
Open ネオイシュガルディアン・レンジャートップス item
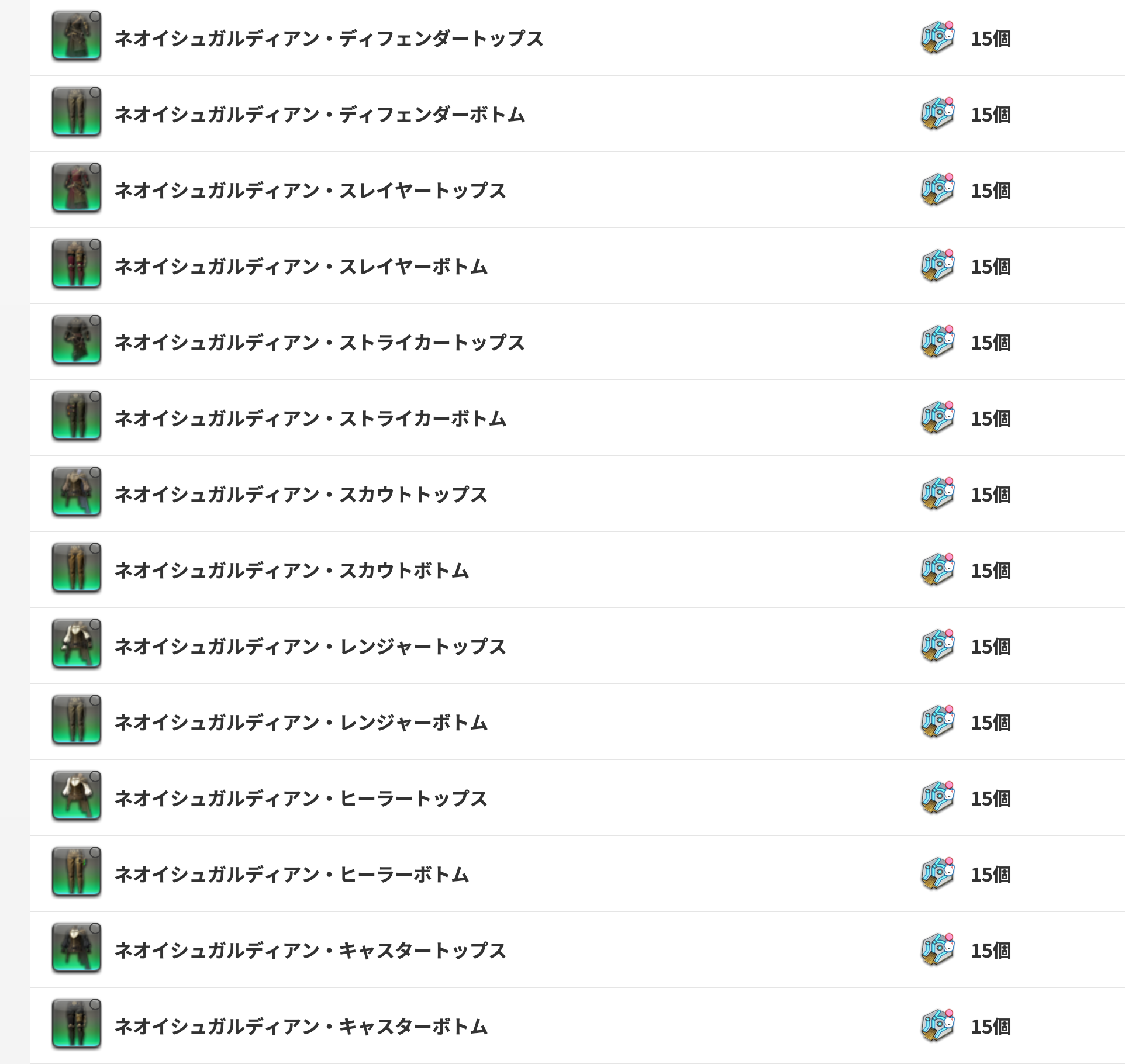tap(310, 647)
